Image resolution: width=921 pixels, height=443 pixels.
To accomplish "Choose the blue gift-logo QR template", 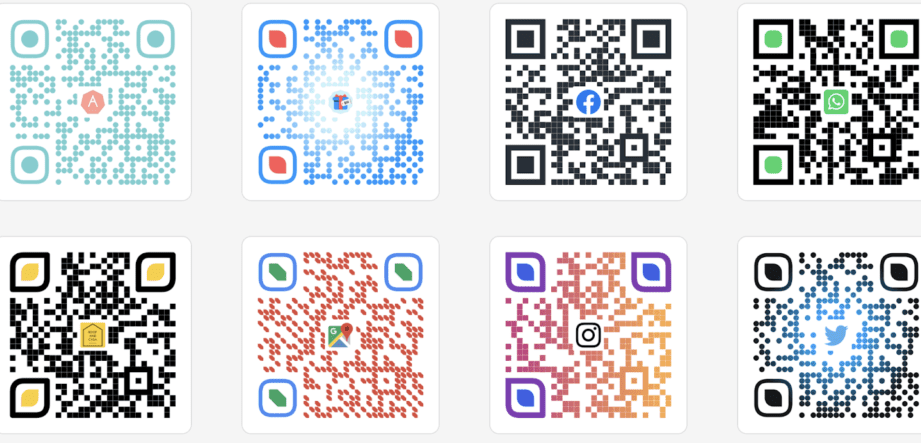I will tap(340, 101).
